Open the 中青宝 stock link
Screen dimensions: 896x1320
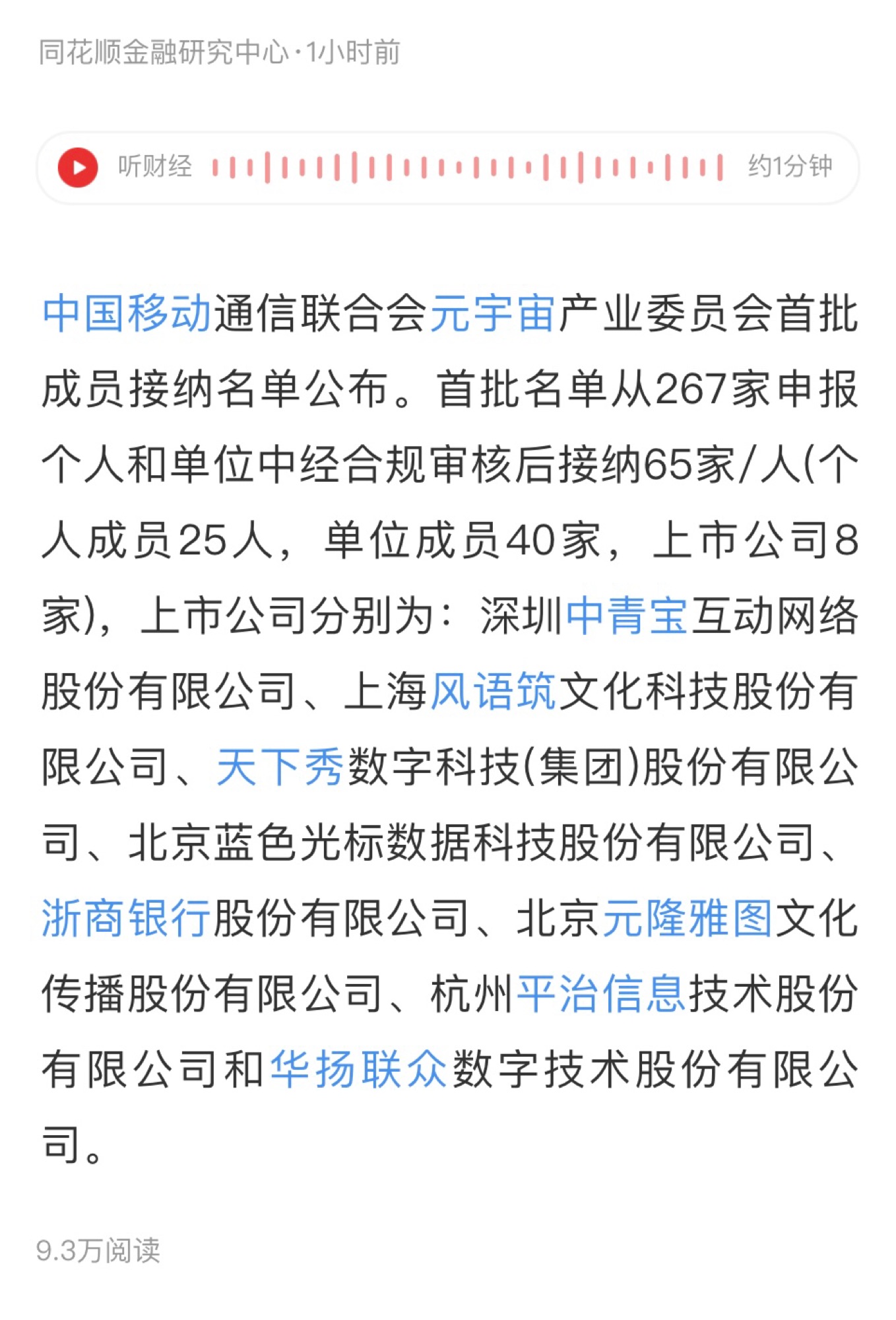pyautogui.click(x=627, y=616)
